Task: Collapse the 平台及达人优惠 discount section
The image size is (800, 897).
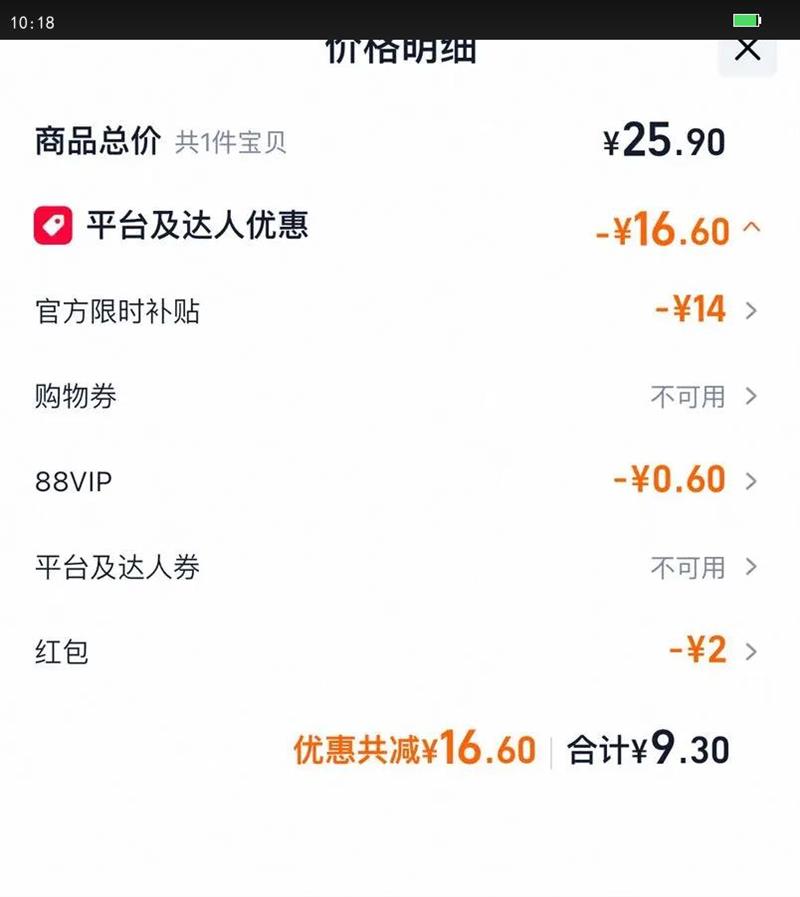Action: pyautogui.click(x=752, y=229)
